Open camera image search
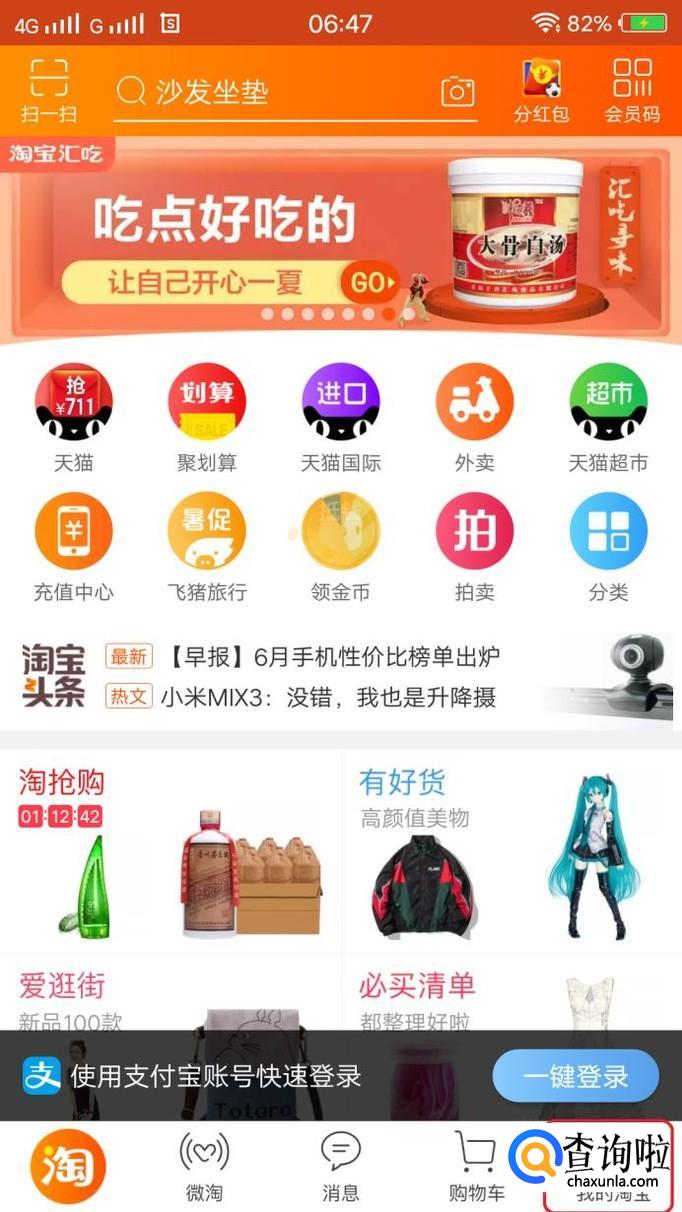Viewport: 682px width, 1212px height. (458, 92)
